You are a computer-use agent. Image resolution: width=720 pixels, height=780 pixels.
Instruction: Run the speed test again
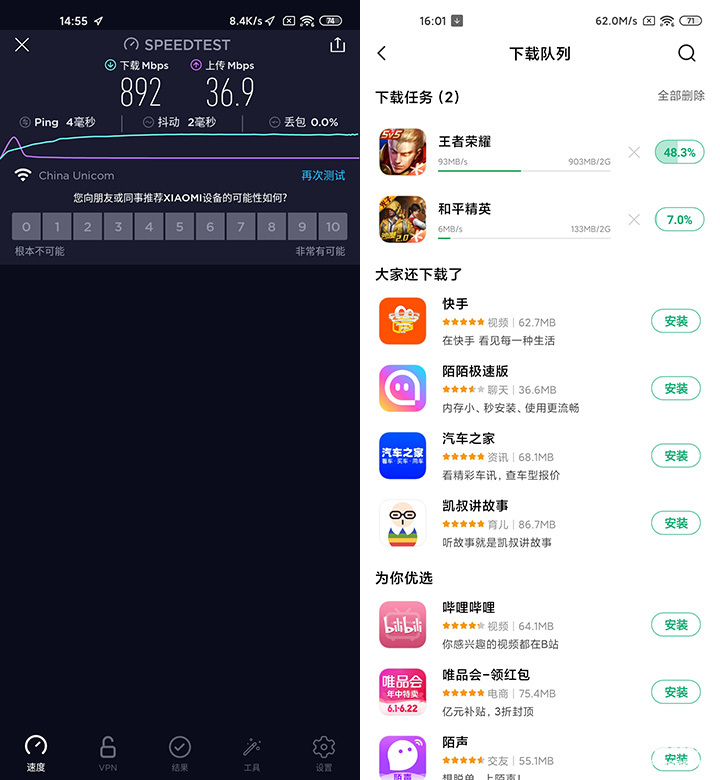(323, 176)
